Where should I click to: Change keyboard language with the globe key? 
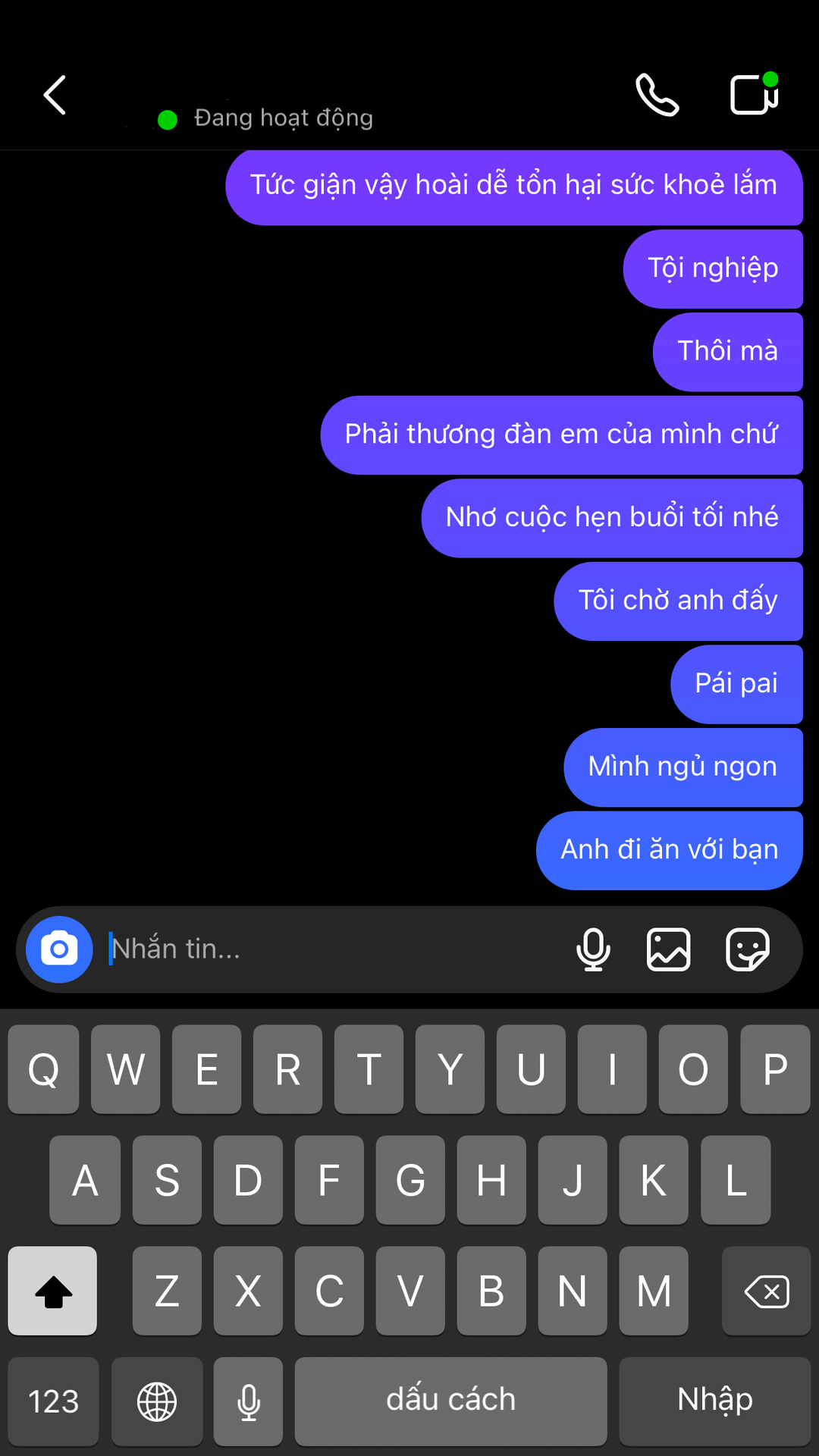157,1401
